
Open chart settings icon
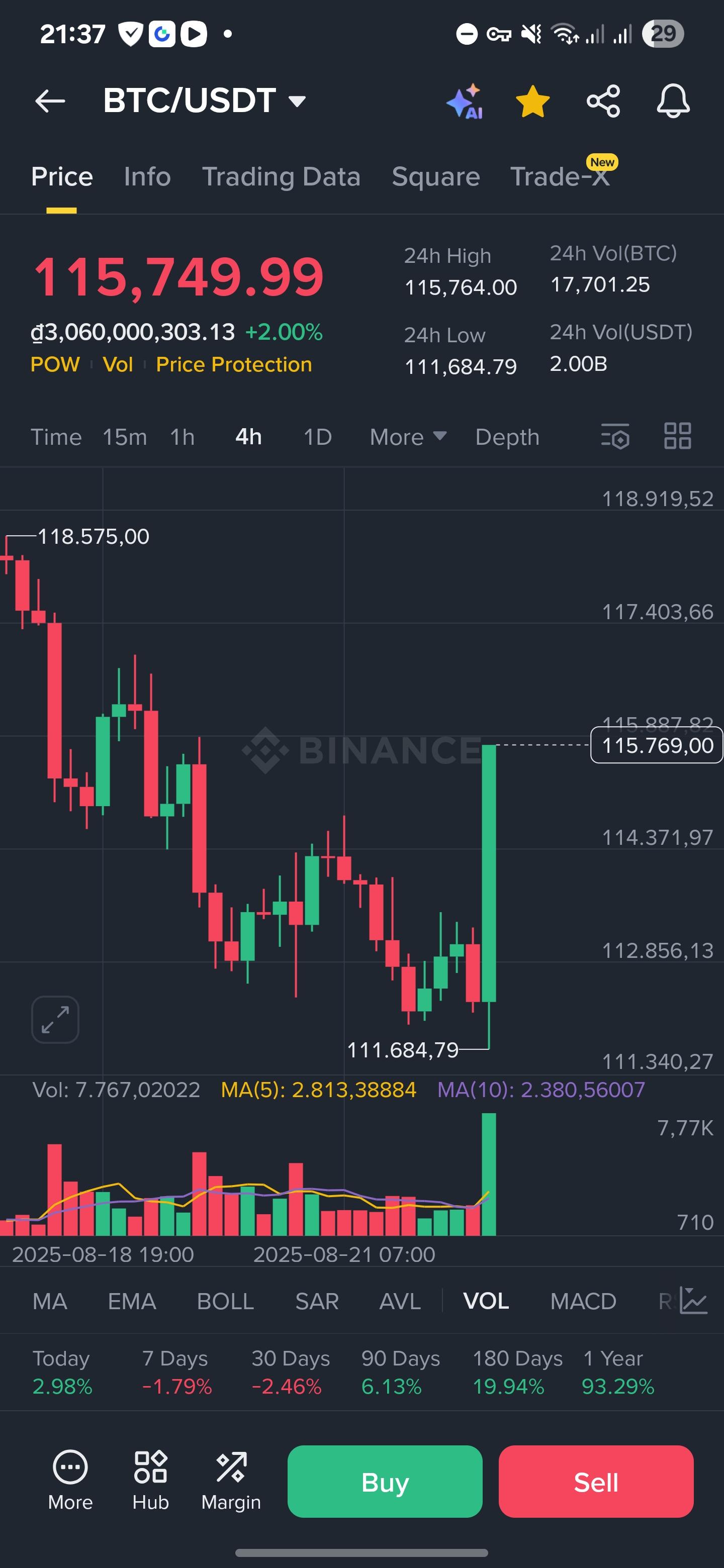[615, 436]
